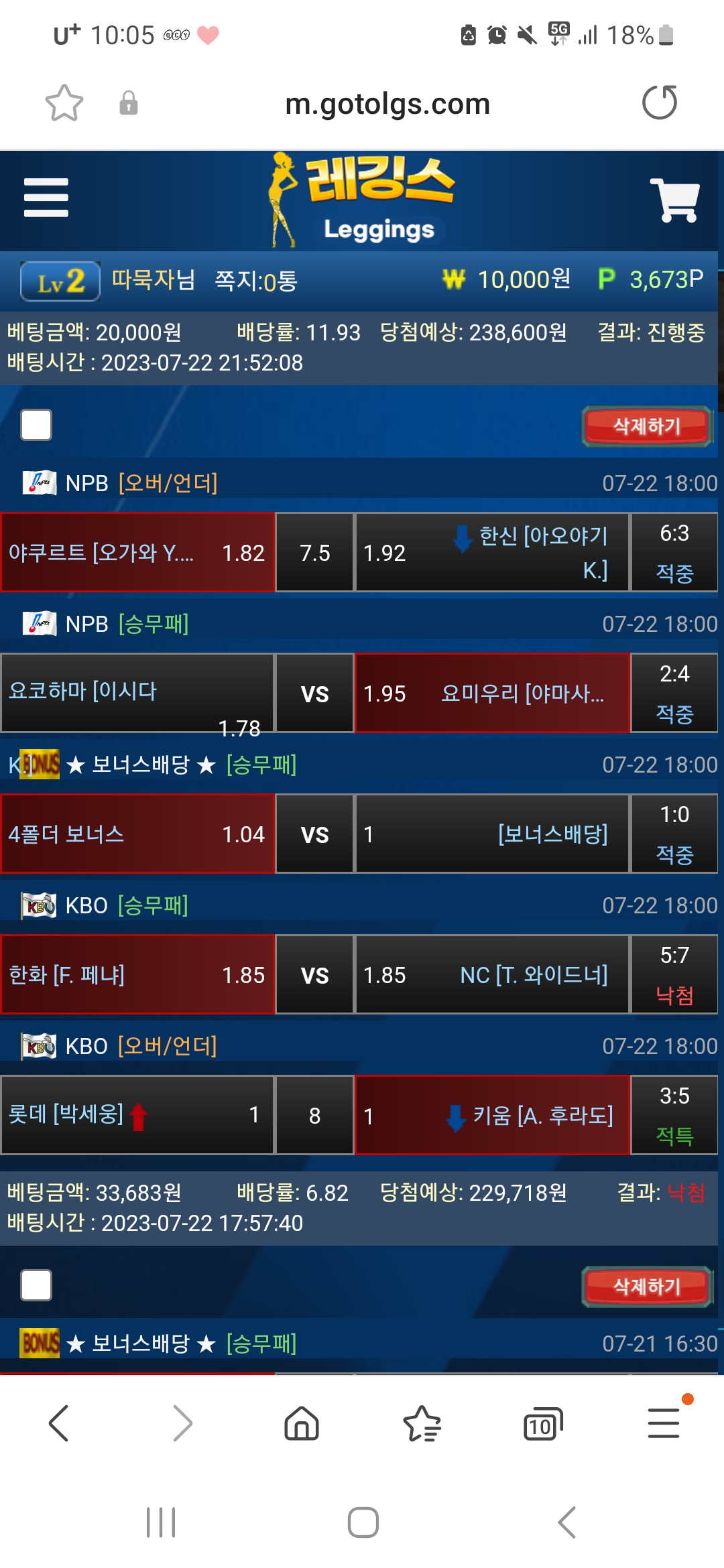Open browser bookmarks list
724x1568 pixels.
point(422,1423)
